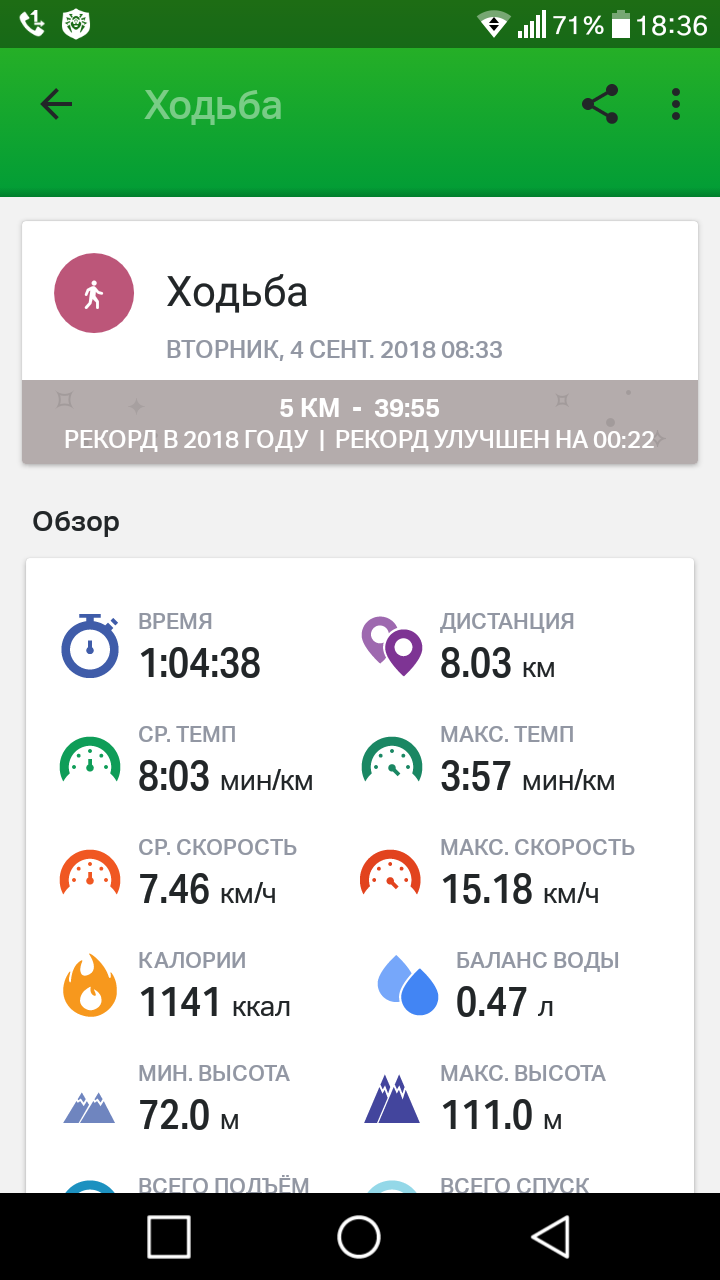
Task: Open the three-dot overflow menu
Action: [x=676, y=105]
